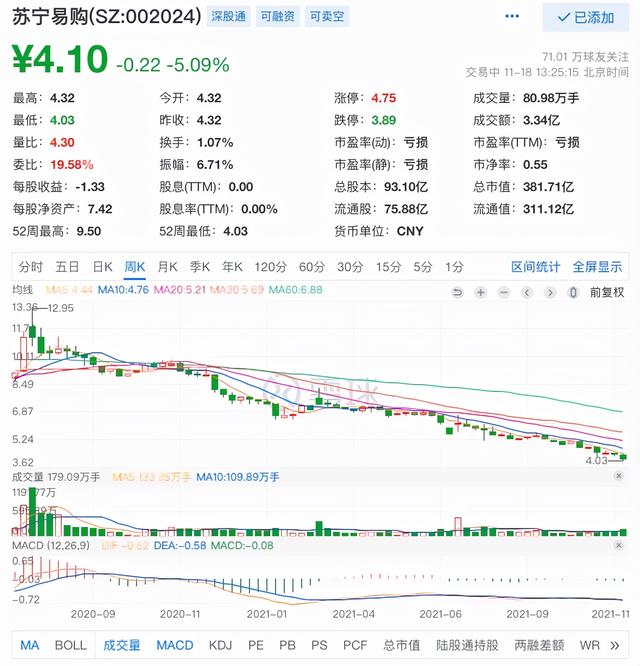Move chart right with the forward arrow
The height and width of the screenshot is (666, 640).
pyautogui.click(x=551, y=292)
